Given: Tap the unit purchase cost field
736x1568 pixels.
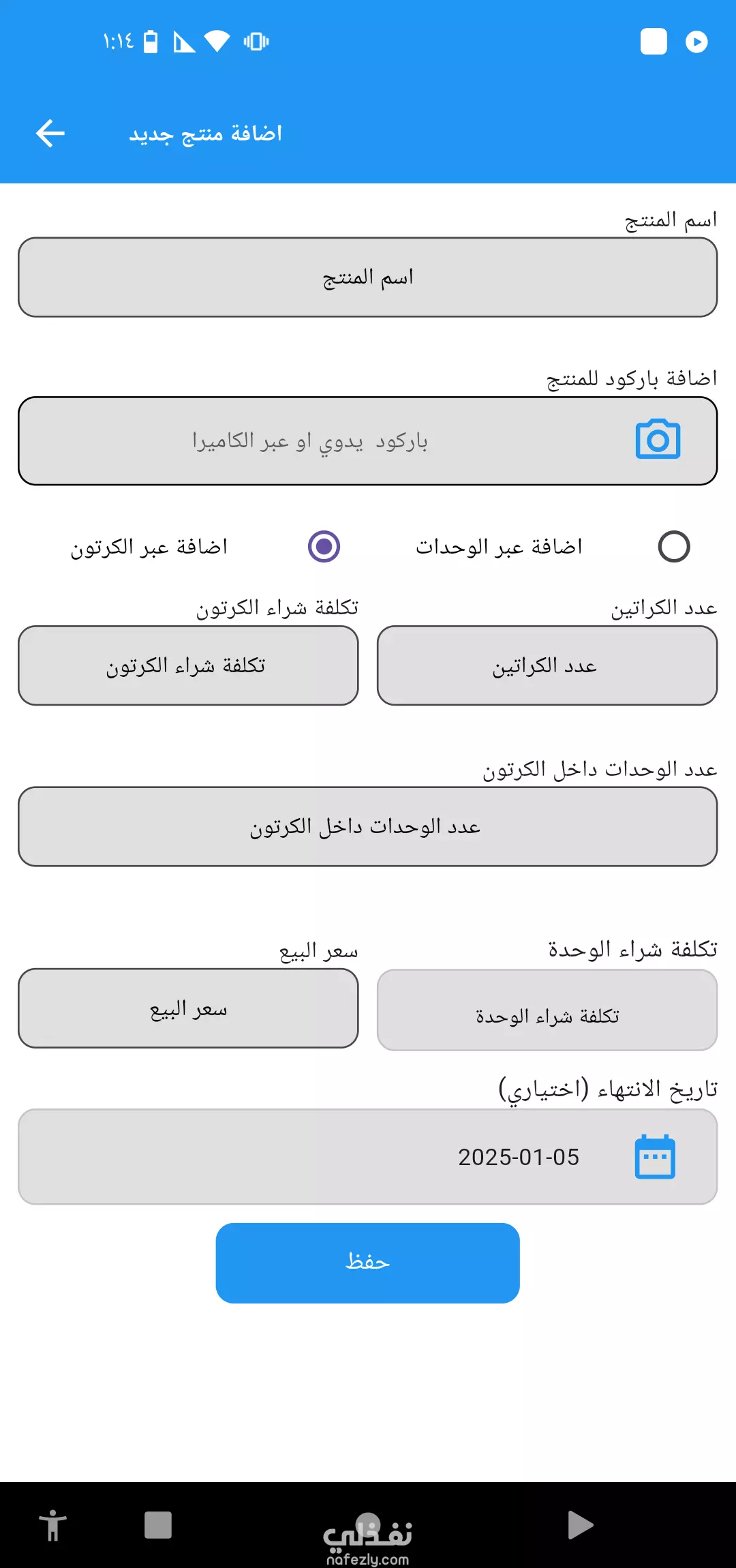Looking at the screenshot, I should [547, 1010].
